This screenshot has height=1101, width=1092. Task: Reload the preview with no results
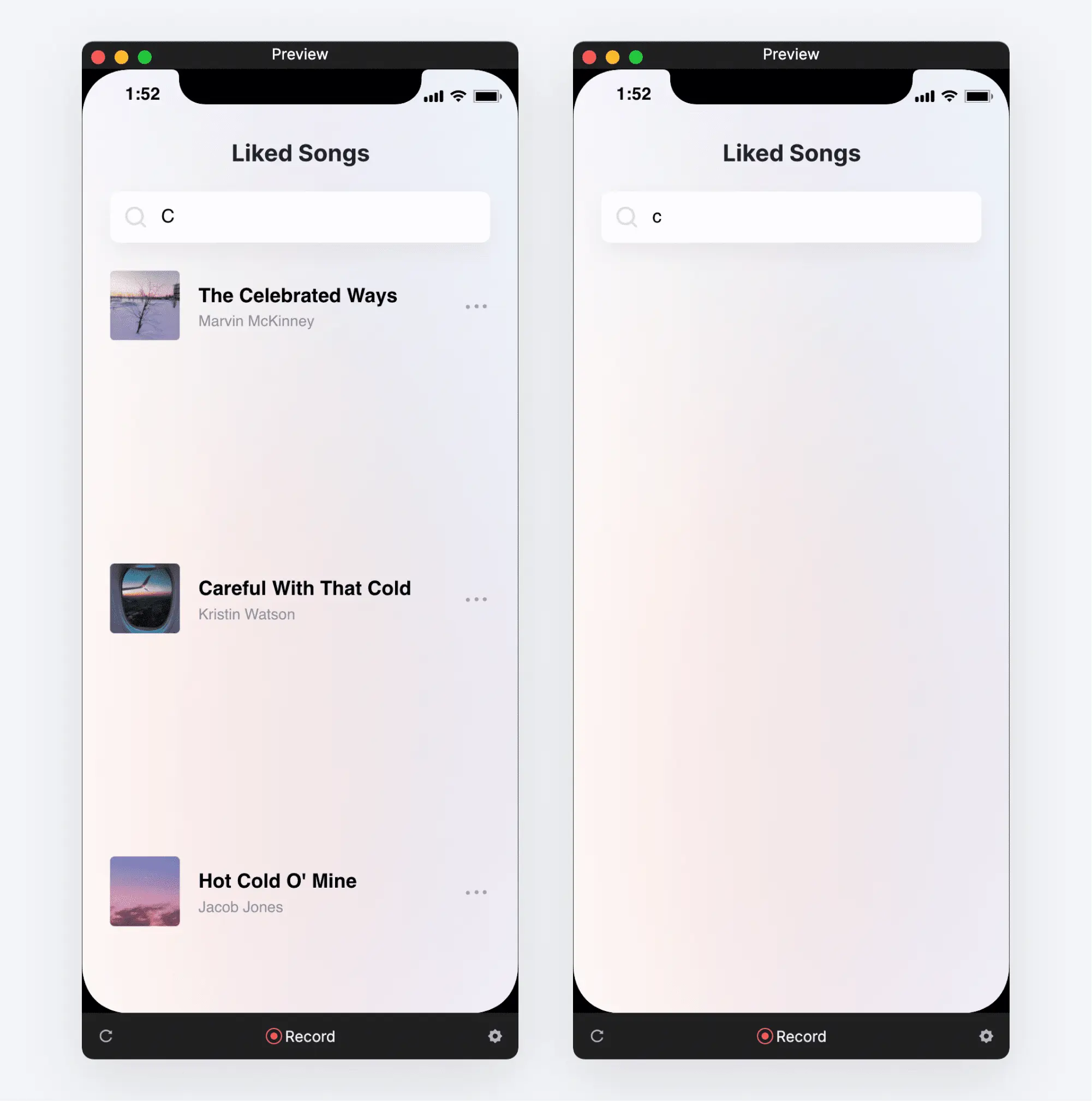[596, 1036]
